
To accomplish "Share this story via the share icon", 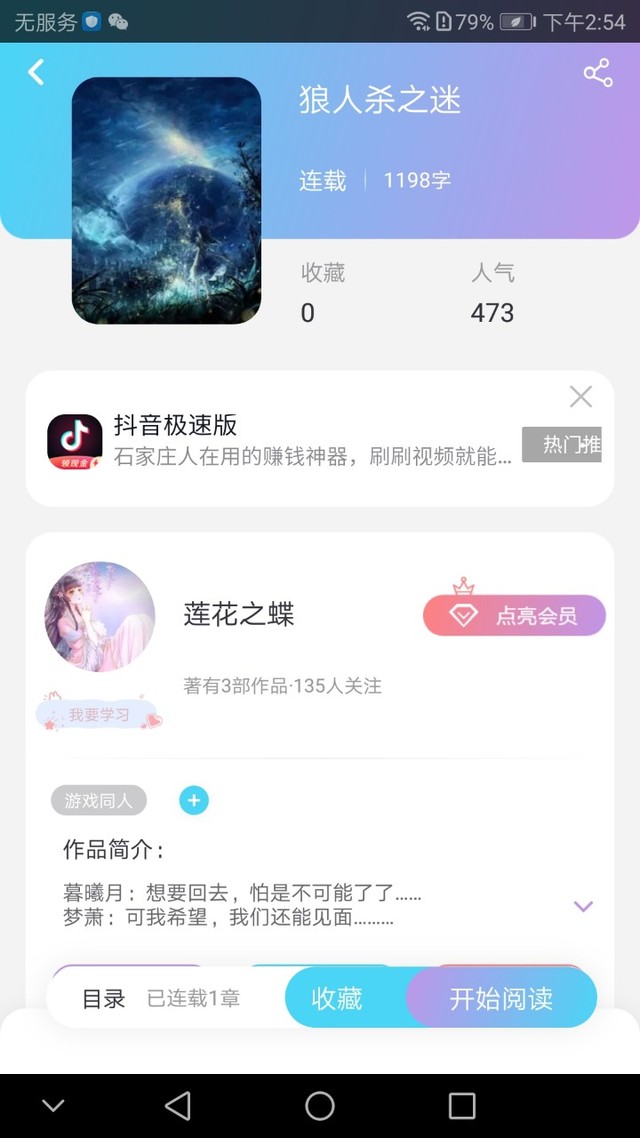I will click(597, 73).
